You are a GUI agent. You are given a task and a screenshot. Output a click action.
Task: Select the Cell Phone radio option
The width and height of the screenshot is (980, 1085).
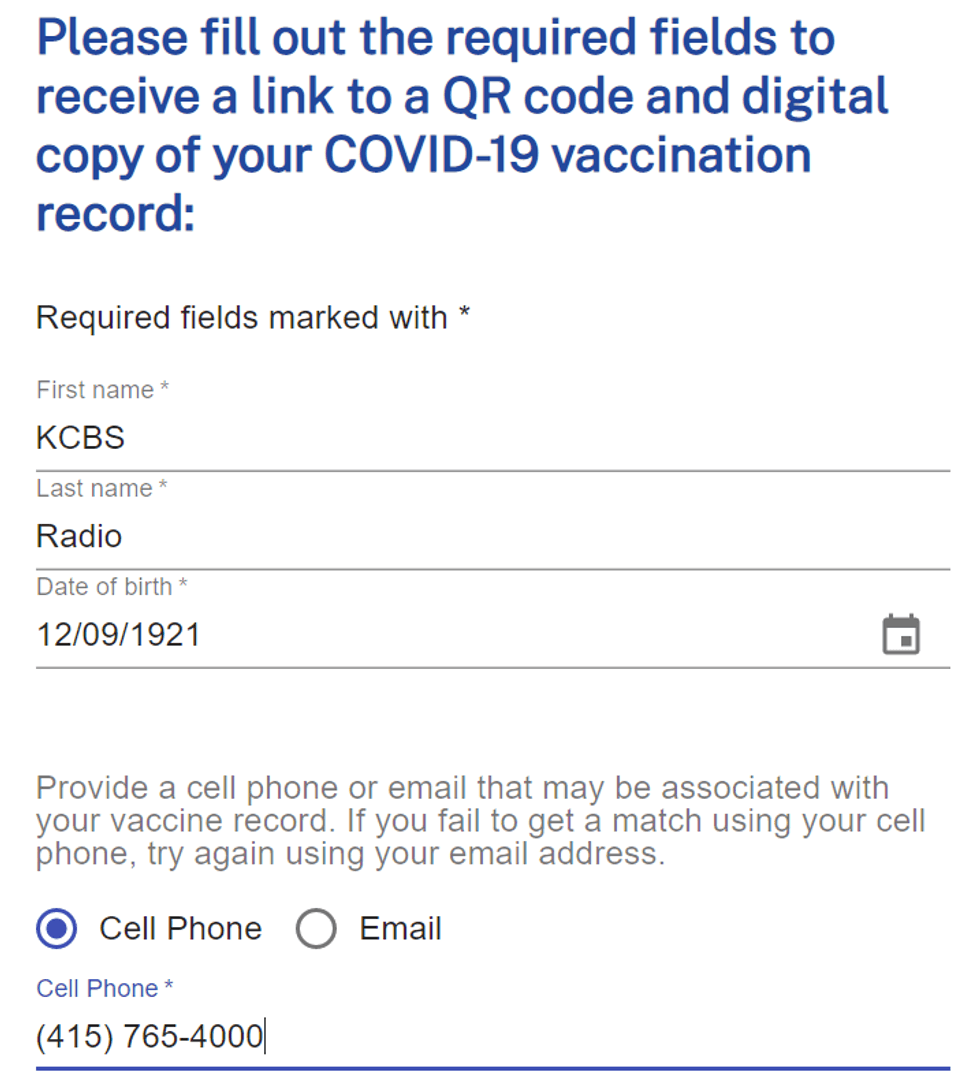click(57, 929)
